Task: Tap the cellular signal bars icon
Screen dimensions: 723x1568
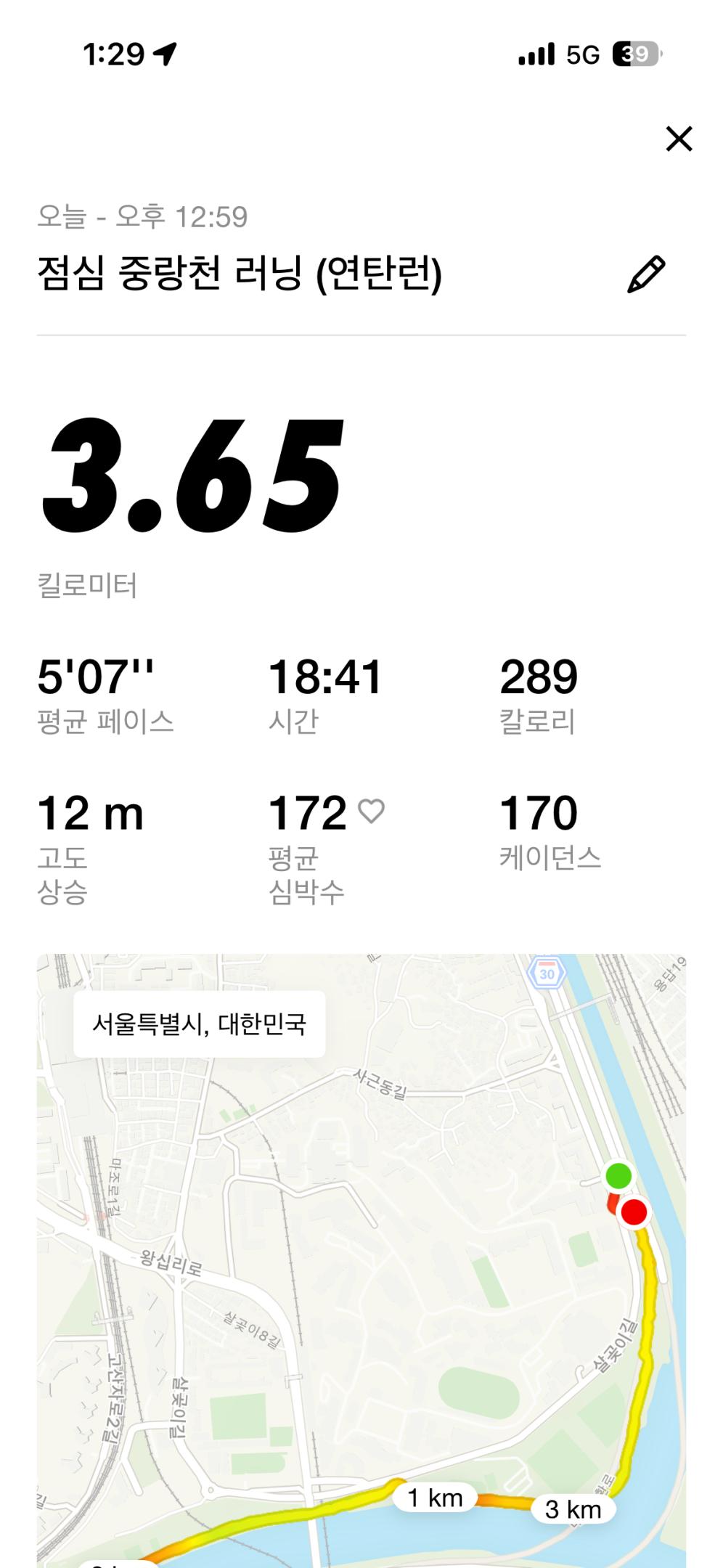Action: tap(535, 54)
